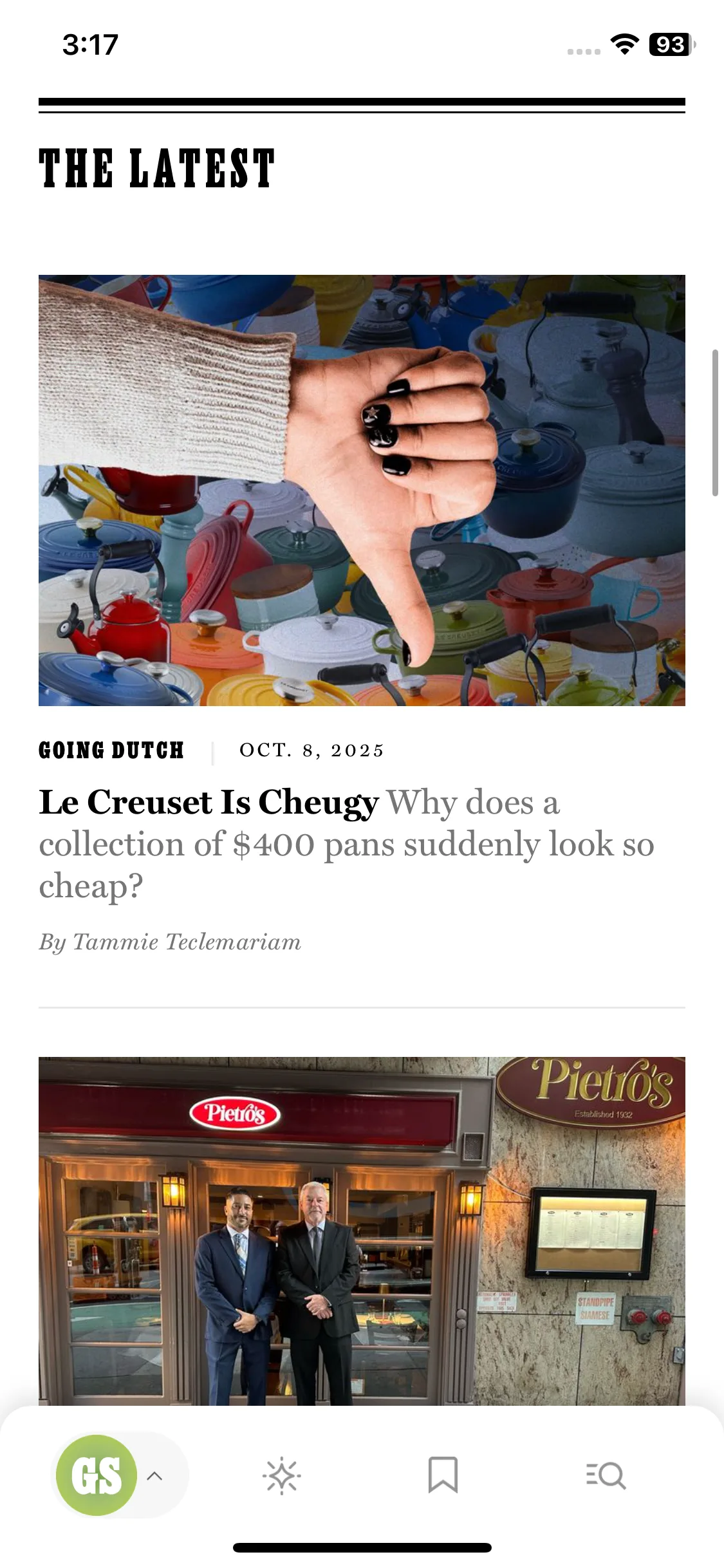Open the Going Dutch column link

pos(111,751)
